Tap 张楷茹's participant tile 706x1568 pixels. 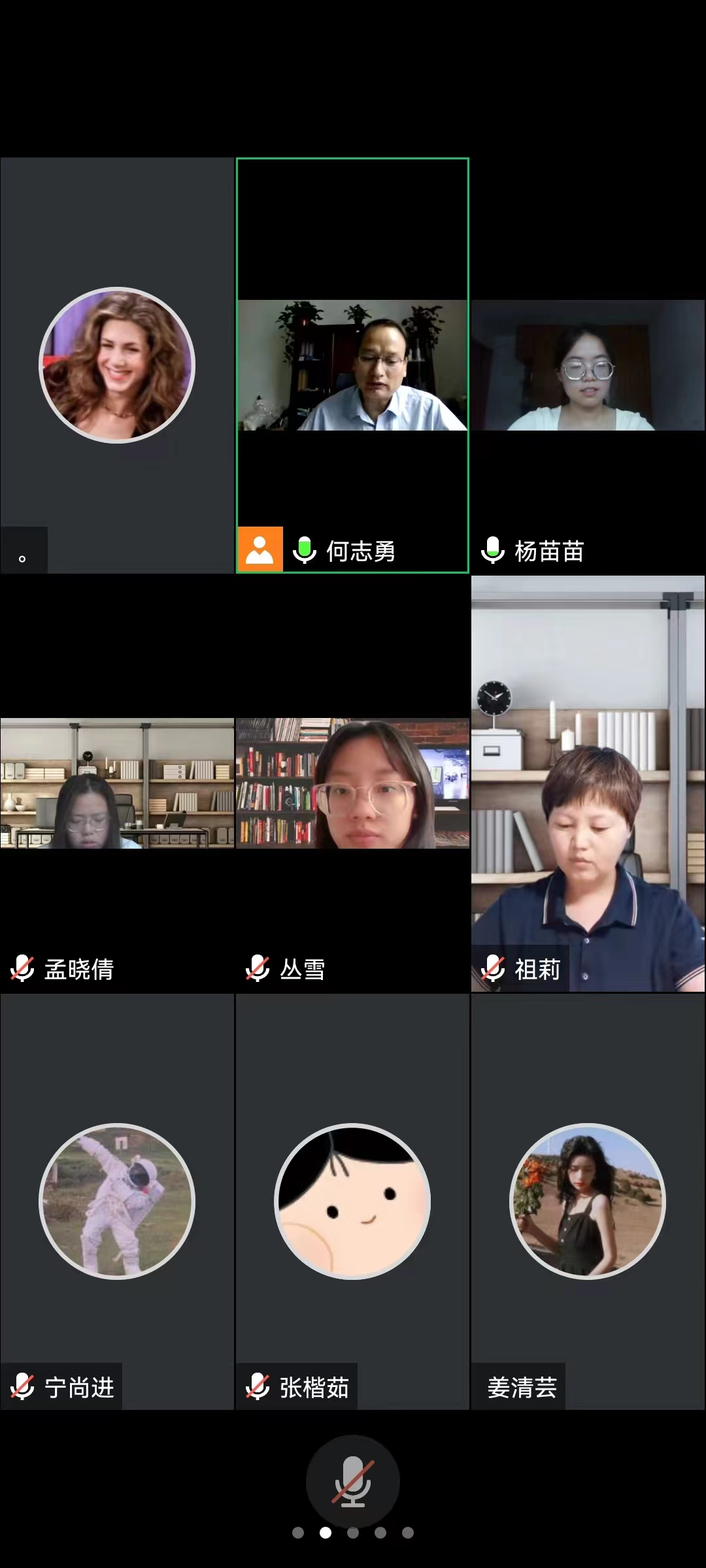(352, 1201)
